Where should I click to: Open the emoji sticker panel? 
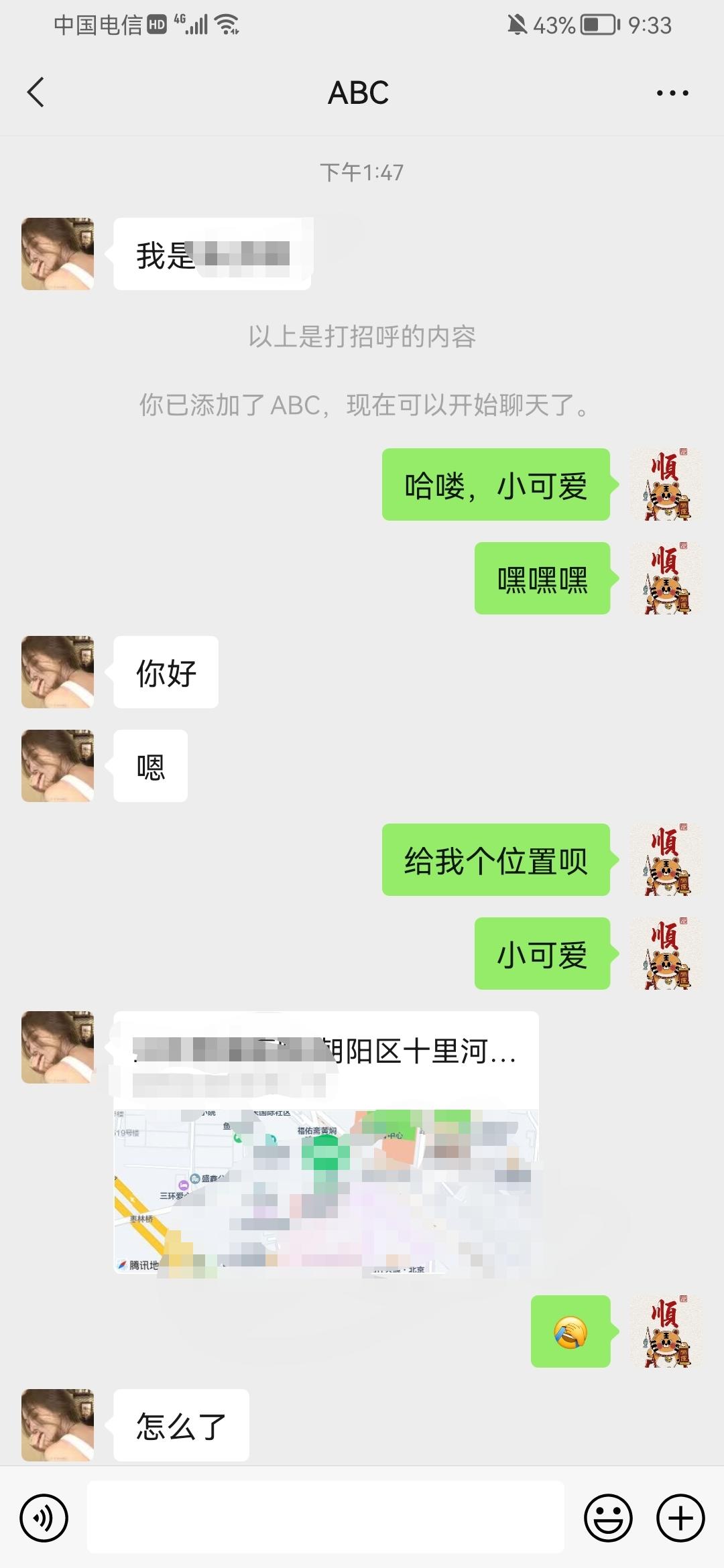coord(608,1518)
